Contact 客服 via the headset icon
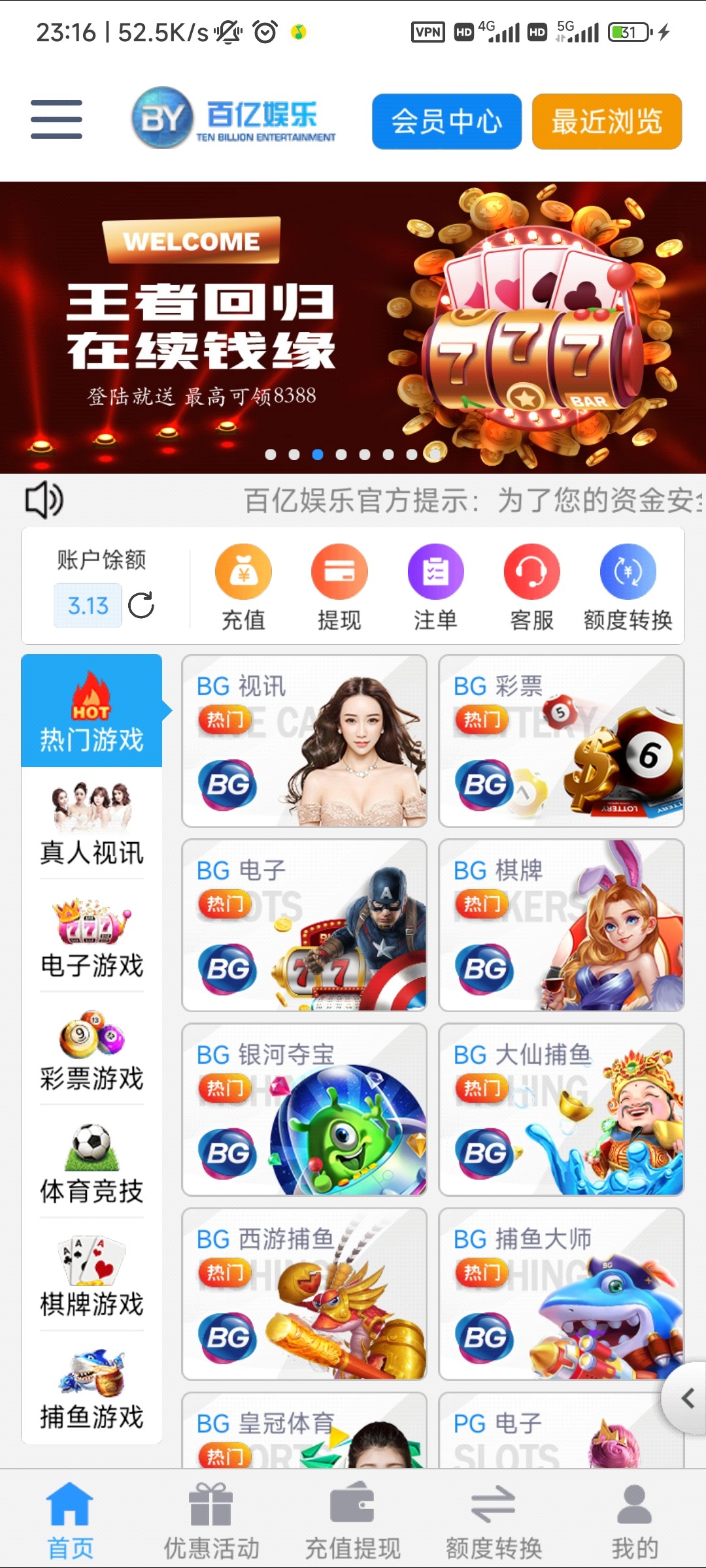The image size is (706, 1568). click(531, 570)
